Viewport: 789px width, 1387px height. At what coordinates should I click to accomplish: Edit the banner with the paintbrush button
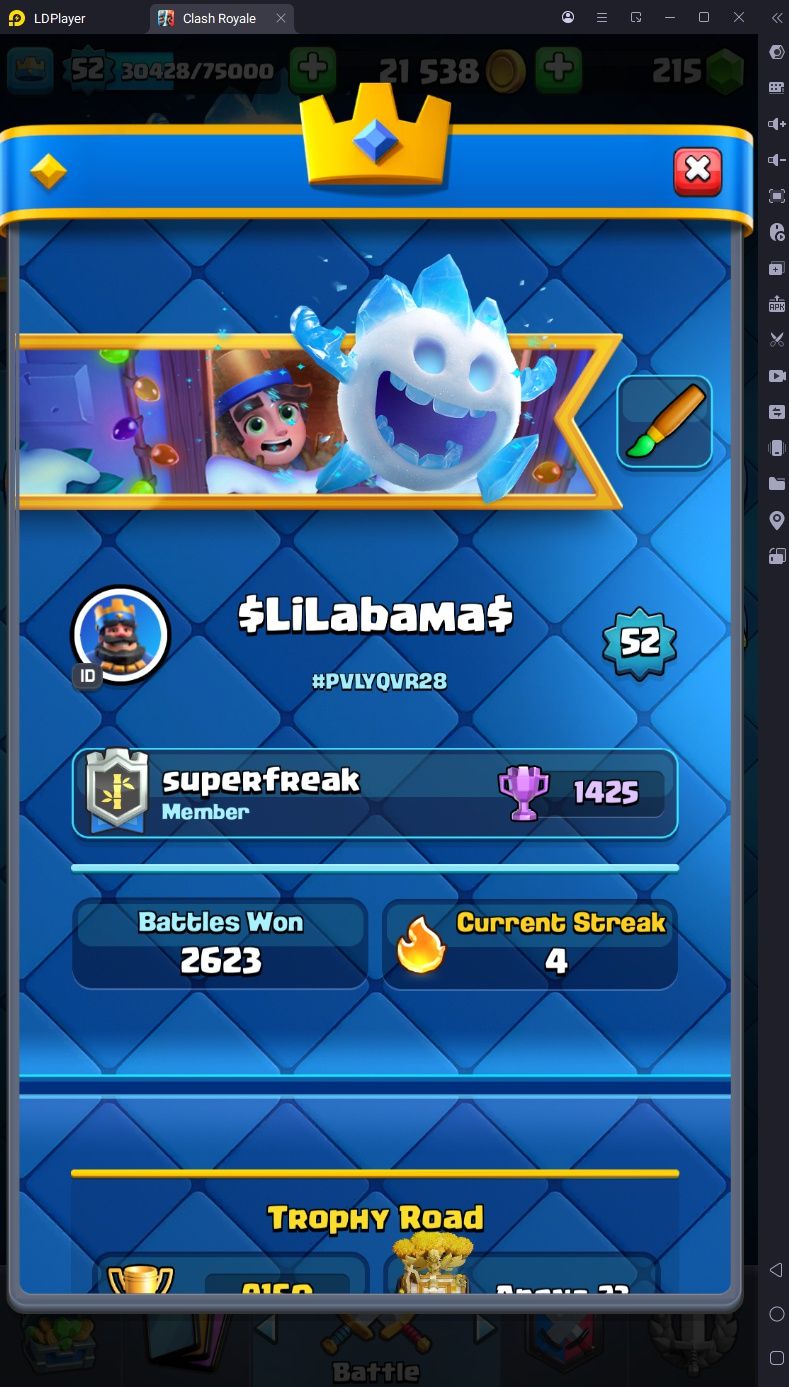point(665,422)
